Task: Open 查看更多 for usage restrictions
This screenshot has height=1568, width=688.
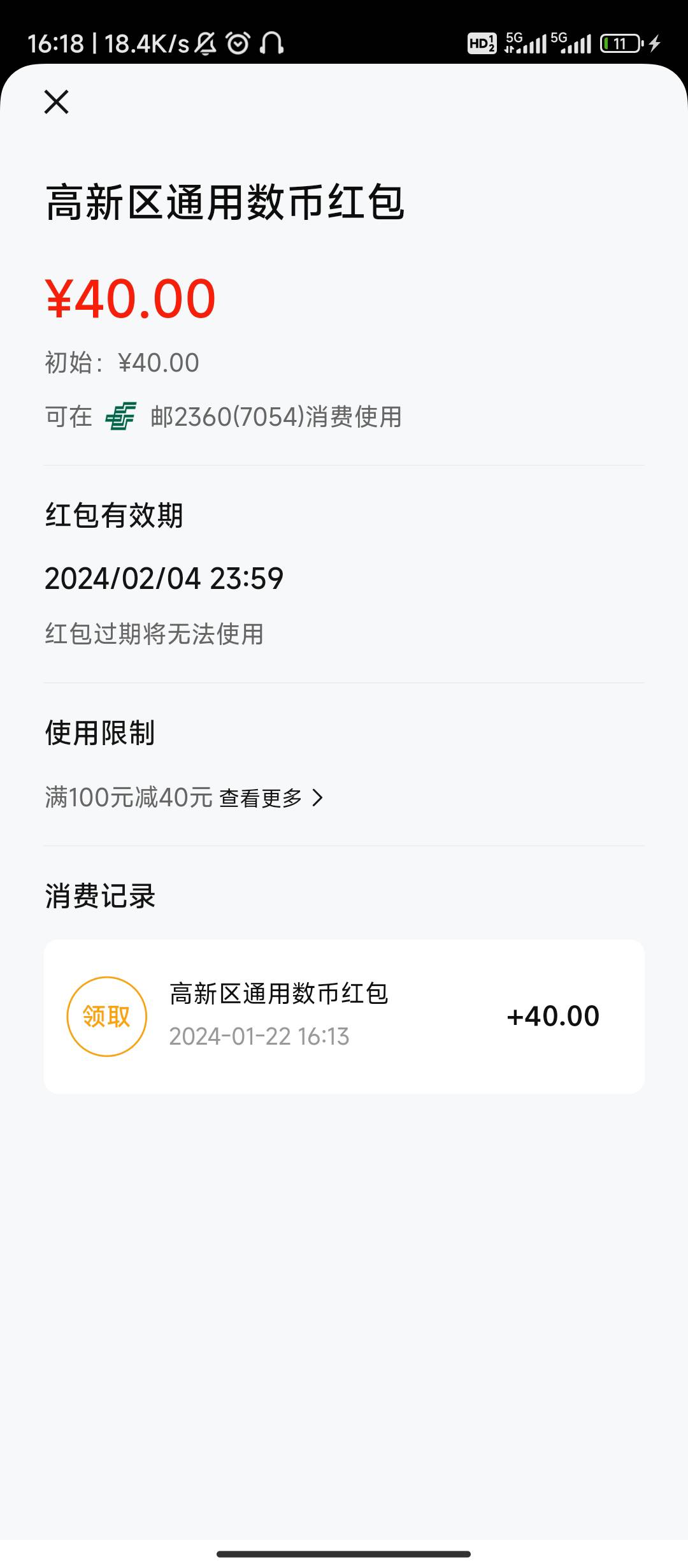Action: [271, 797]
